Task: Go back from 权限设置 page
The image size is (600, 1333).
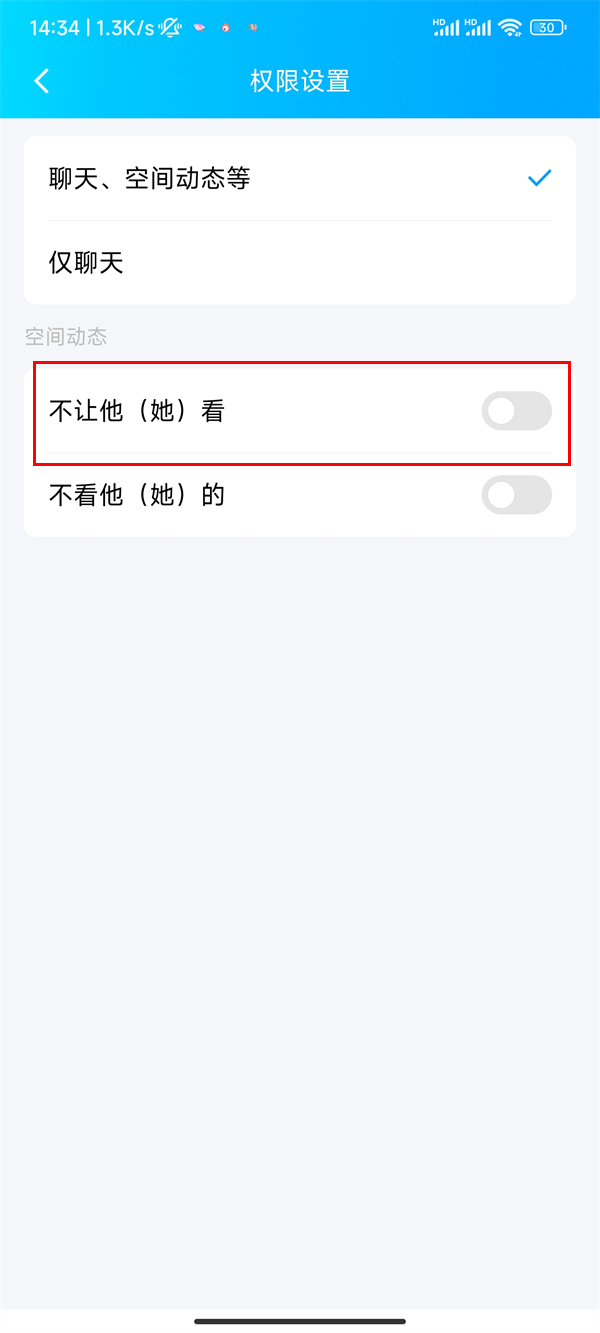Action: click(42, 81)
